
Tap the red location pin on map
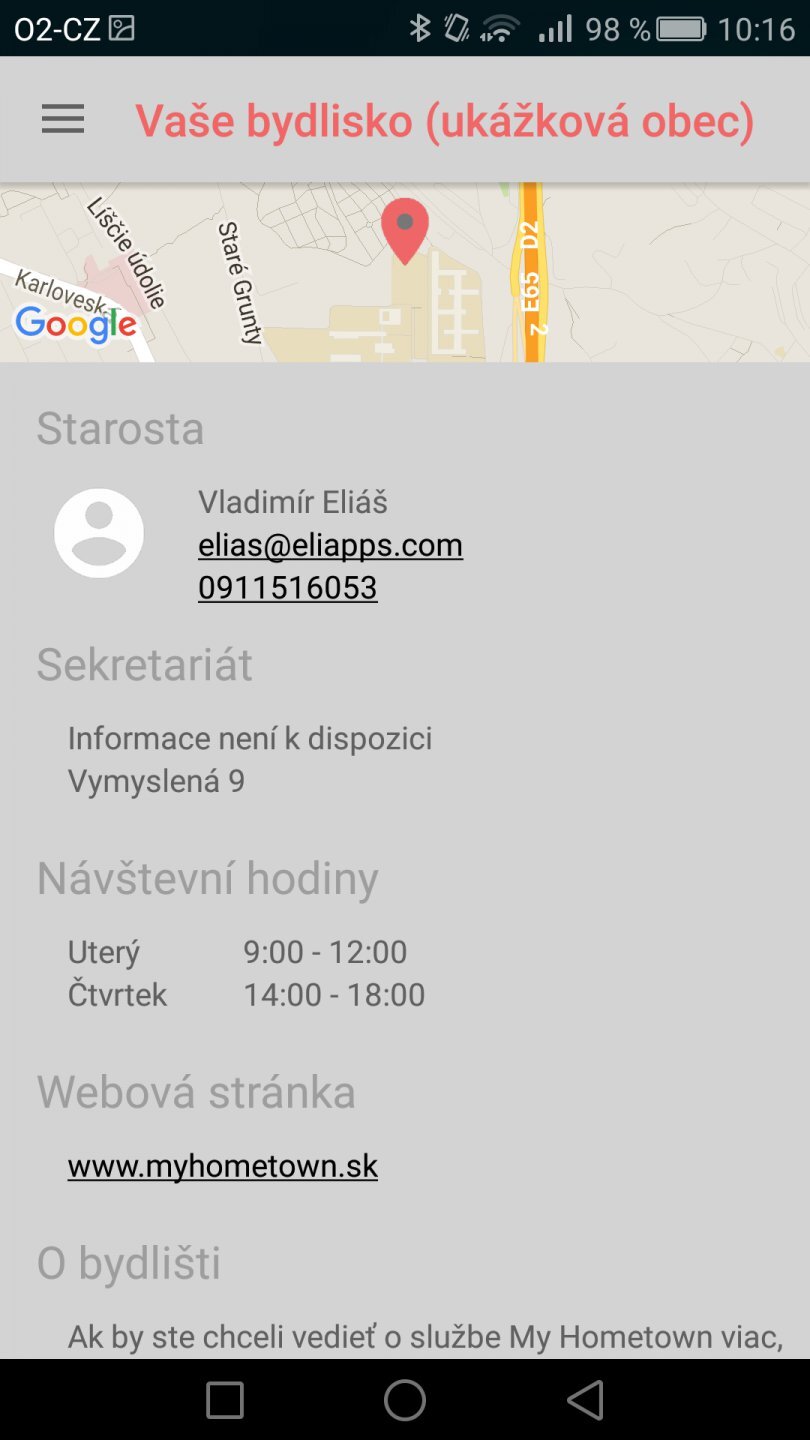[405, 226]
